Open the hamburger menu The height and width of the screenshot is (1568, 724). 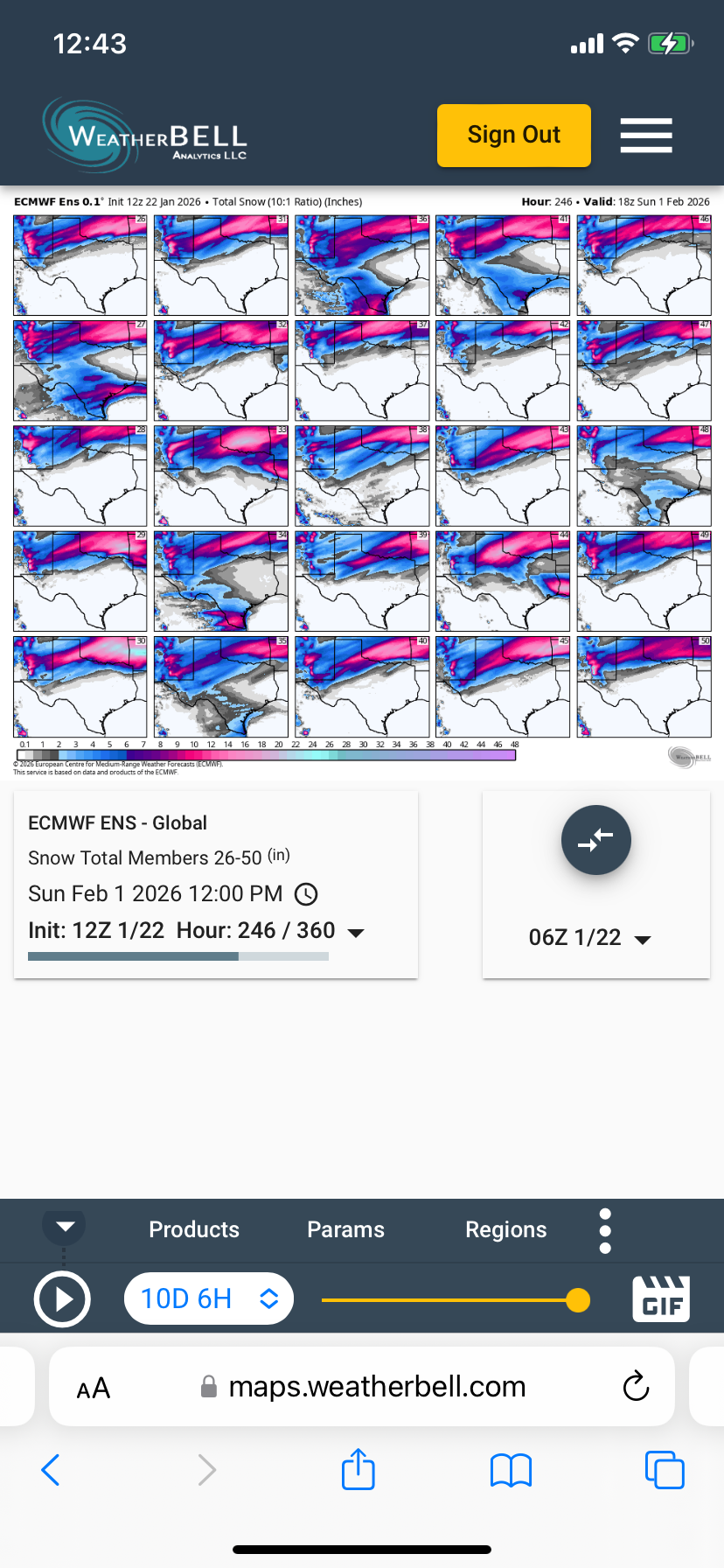(x=646, y=136)
